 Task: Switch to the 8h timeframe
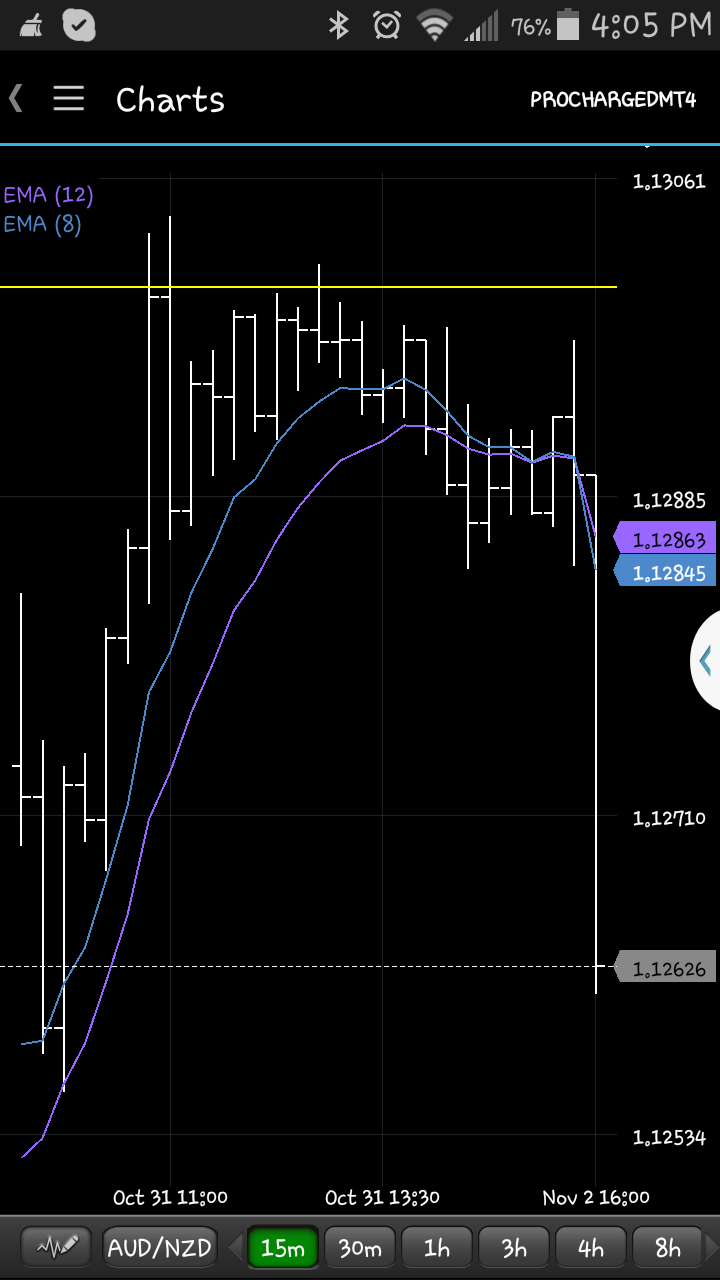(x=668, y=1247)
